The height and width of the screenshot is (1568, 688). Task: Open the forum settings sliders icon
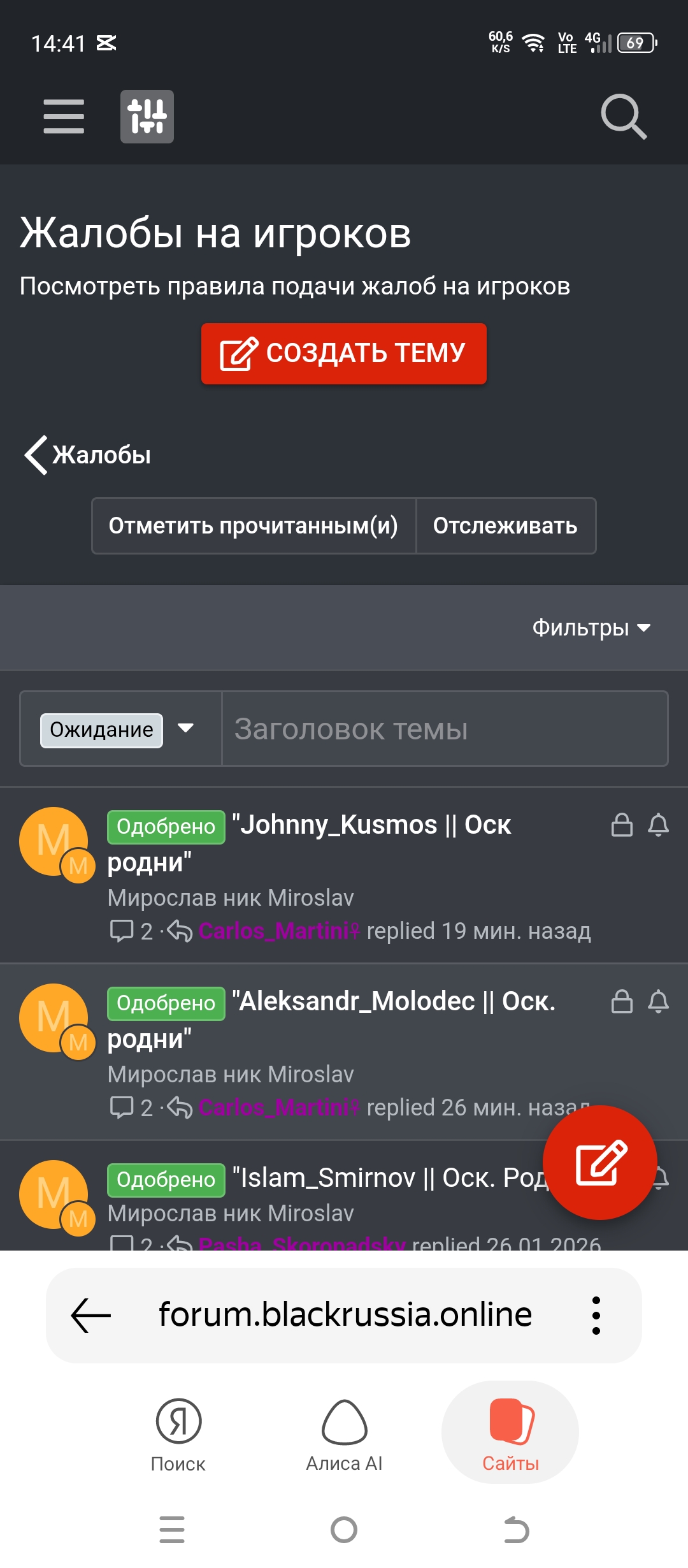[x=147, y=117]
